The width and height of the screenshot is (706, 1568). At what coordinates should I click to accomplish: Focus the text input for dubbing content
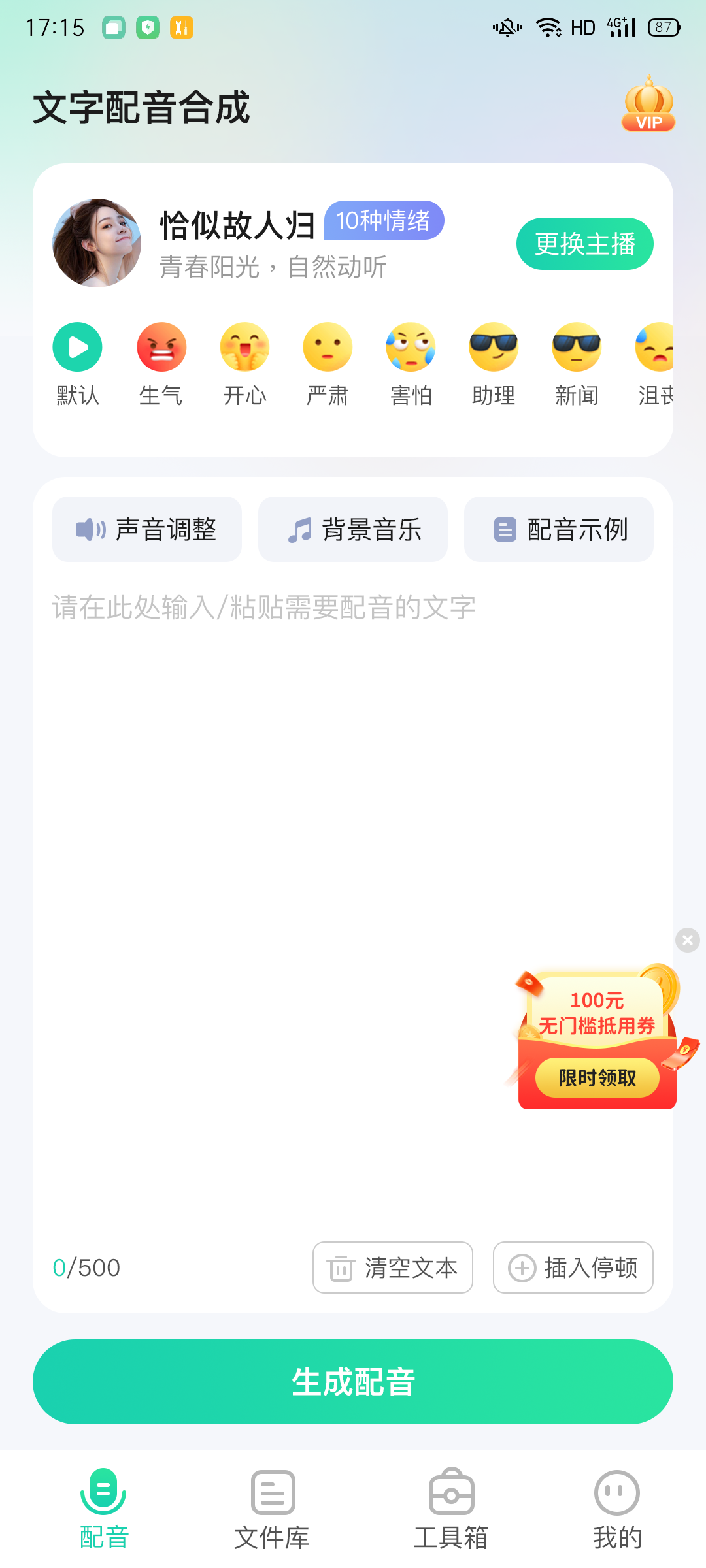353,784
